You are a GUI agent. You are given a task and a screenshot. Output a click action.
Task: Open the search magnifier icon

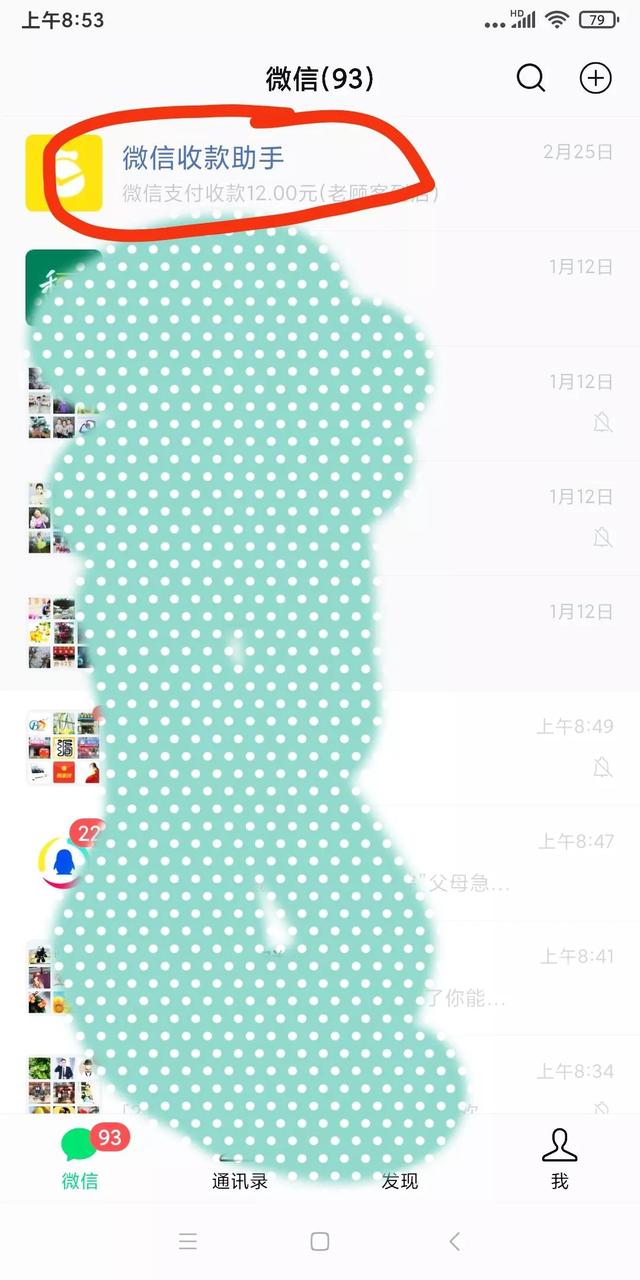pyautogui.click(x=531, y=78)
